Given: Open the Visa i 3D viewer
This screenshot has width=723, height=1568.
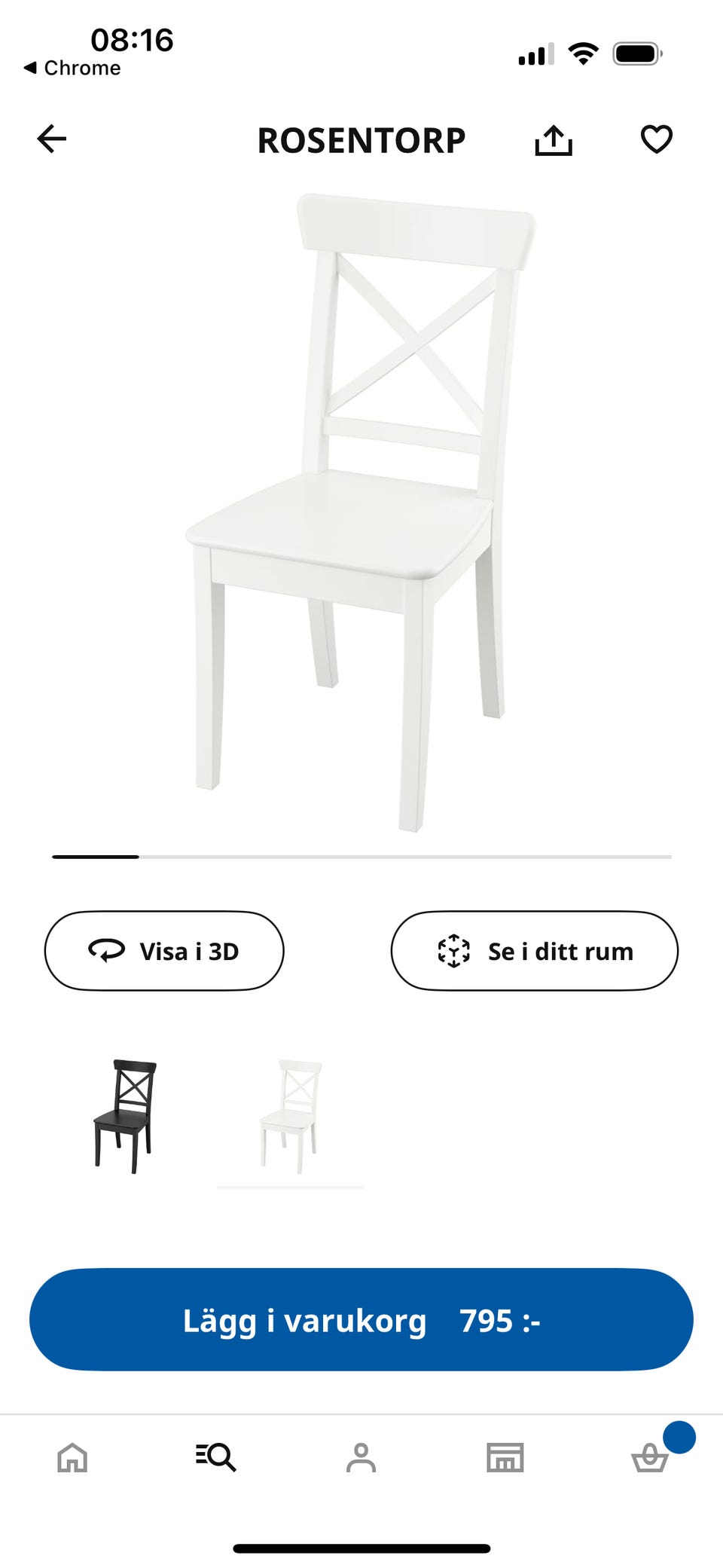Looking at the screenshot, I should click(164, 951).
